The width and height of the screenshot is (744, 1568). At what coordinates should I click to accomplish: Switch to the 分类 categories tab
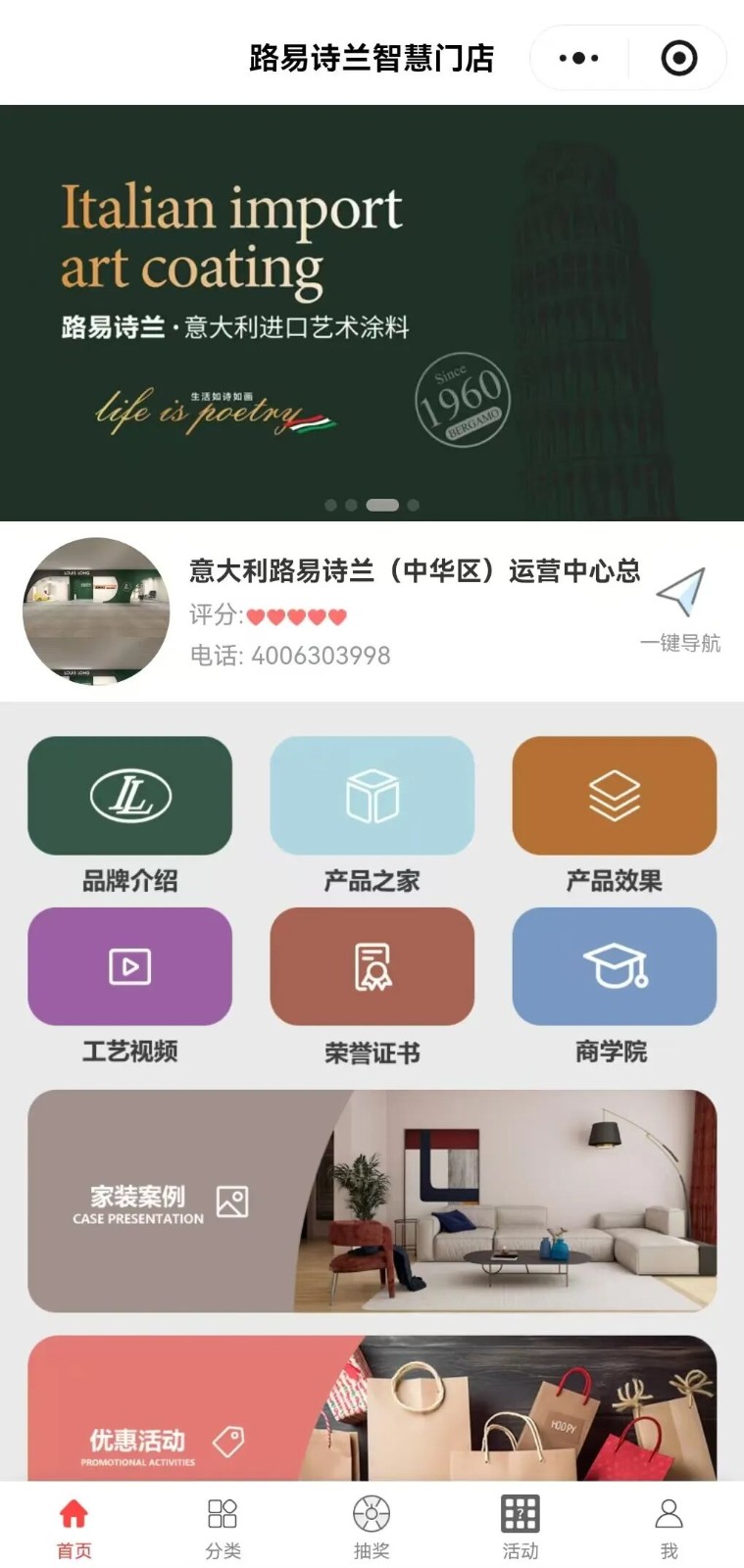click(x=223, y=1527)
